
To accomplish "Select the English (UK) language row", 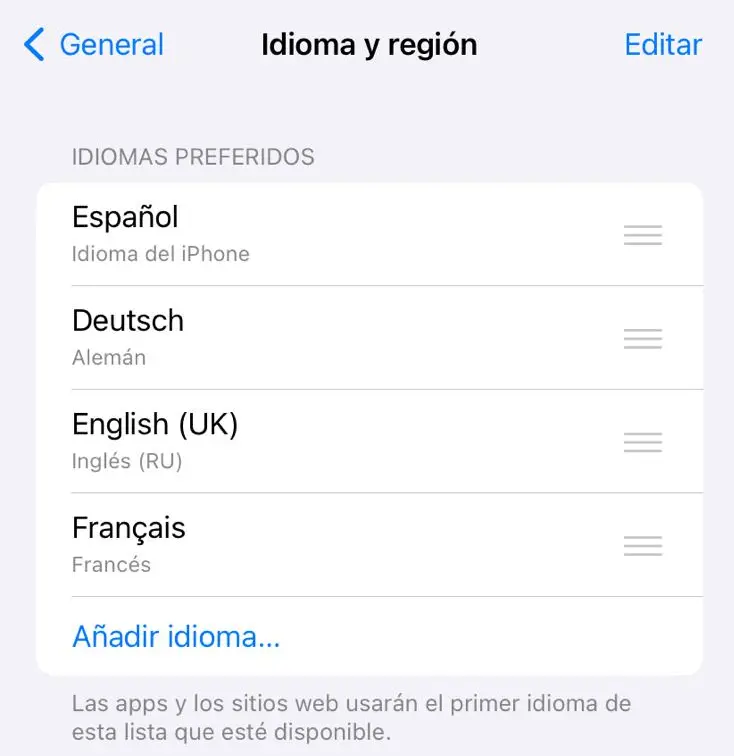I will (x=300, y=439).
